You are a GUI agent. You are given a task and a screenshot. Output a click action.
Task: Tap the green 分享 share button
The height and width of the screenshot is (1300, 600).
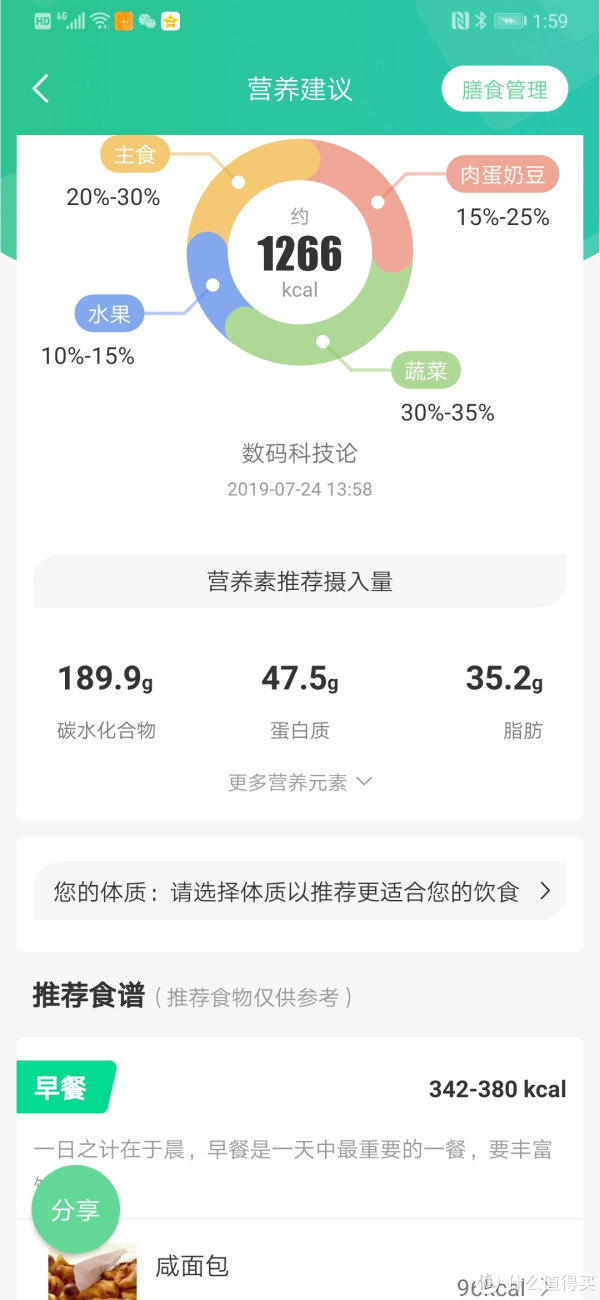pyautogui.click(x=76, y=1210)
